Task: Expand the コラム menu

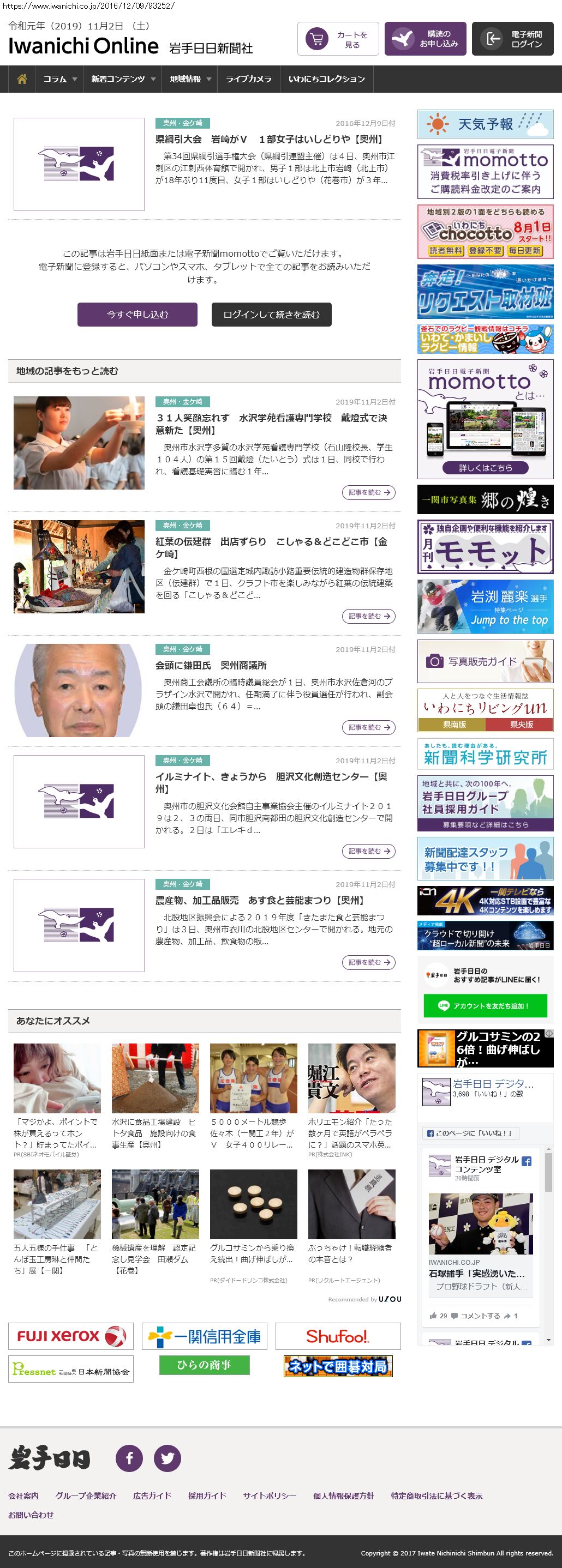Action: point(59,79)
